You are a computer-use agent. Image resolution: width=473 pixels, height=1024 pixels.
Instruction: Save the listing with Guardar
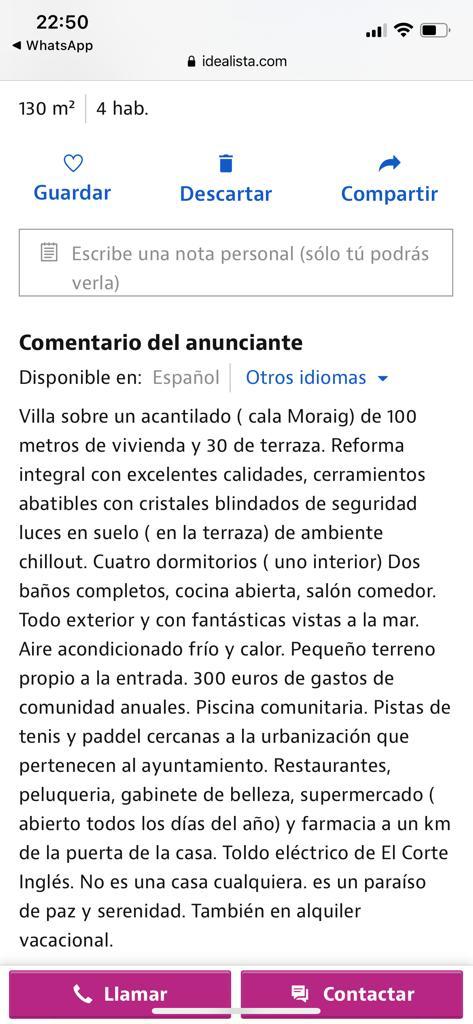click(73, 179)
